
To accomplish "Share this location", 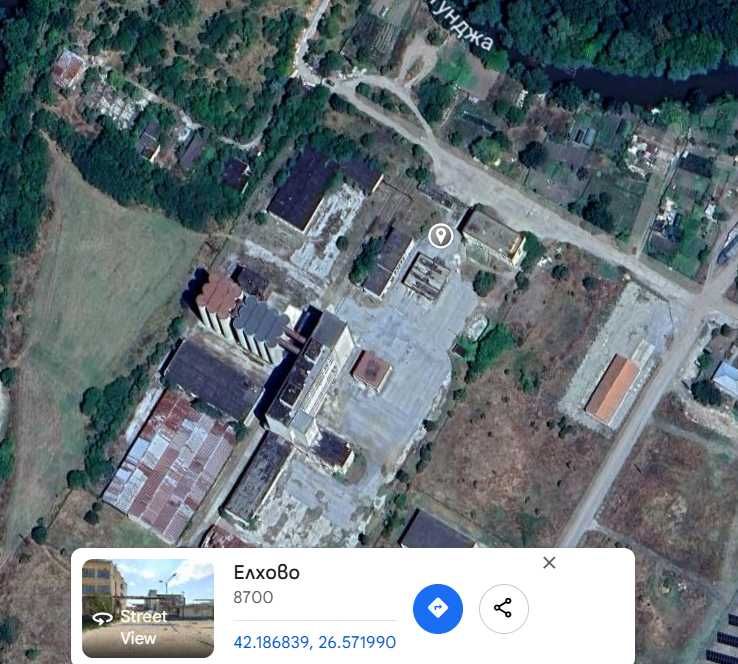I will point(503,608).
